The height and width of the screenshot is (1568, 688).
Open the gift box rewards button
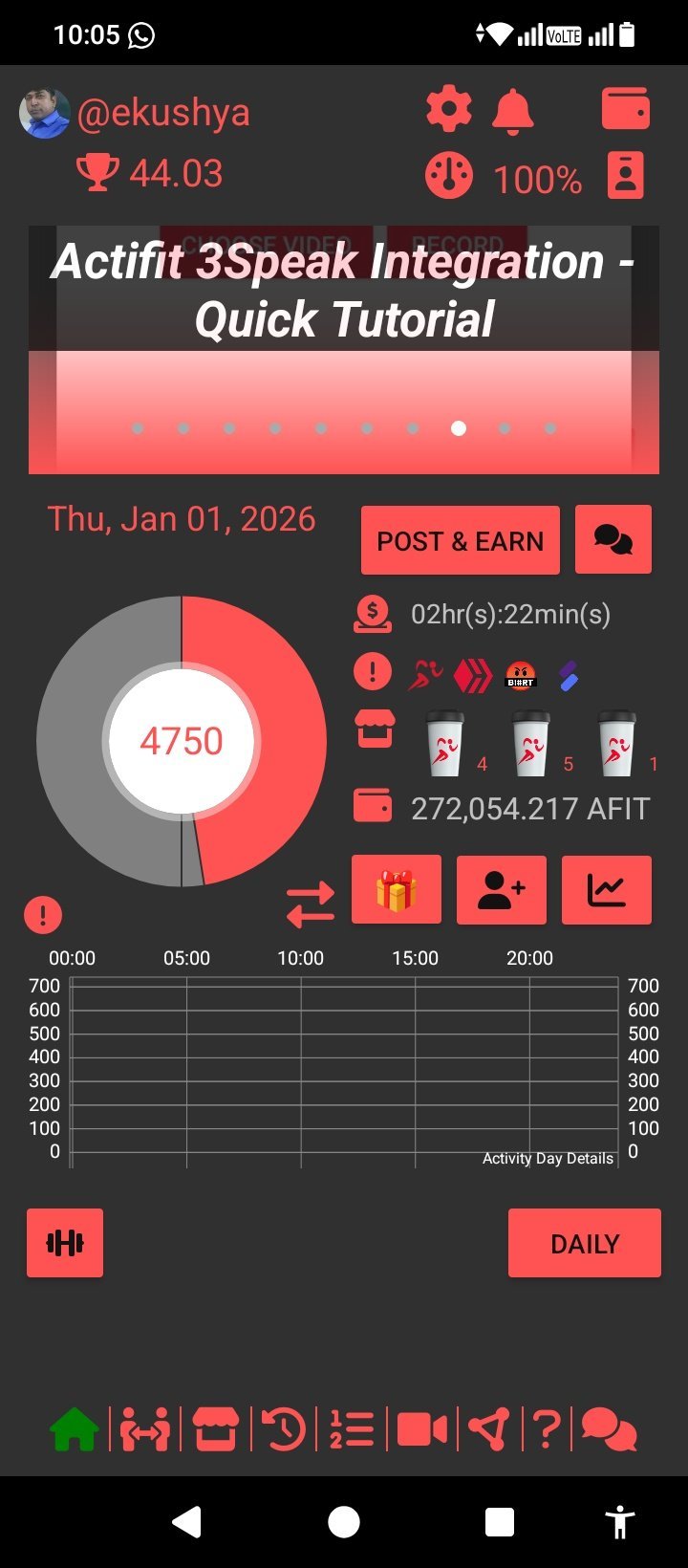pos(397,890)
